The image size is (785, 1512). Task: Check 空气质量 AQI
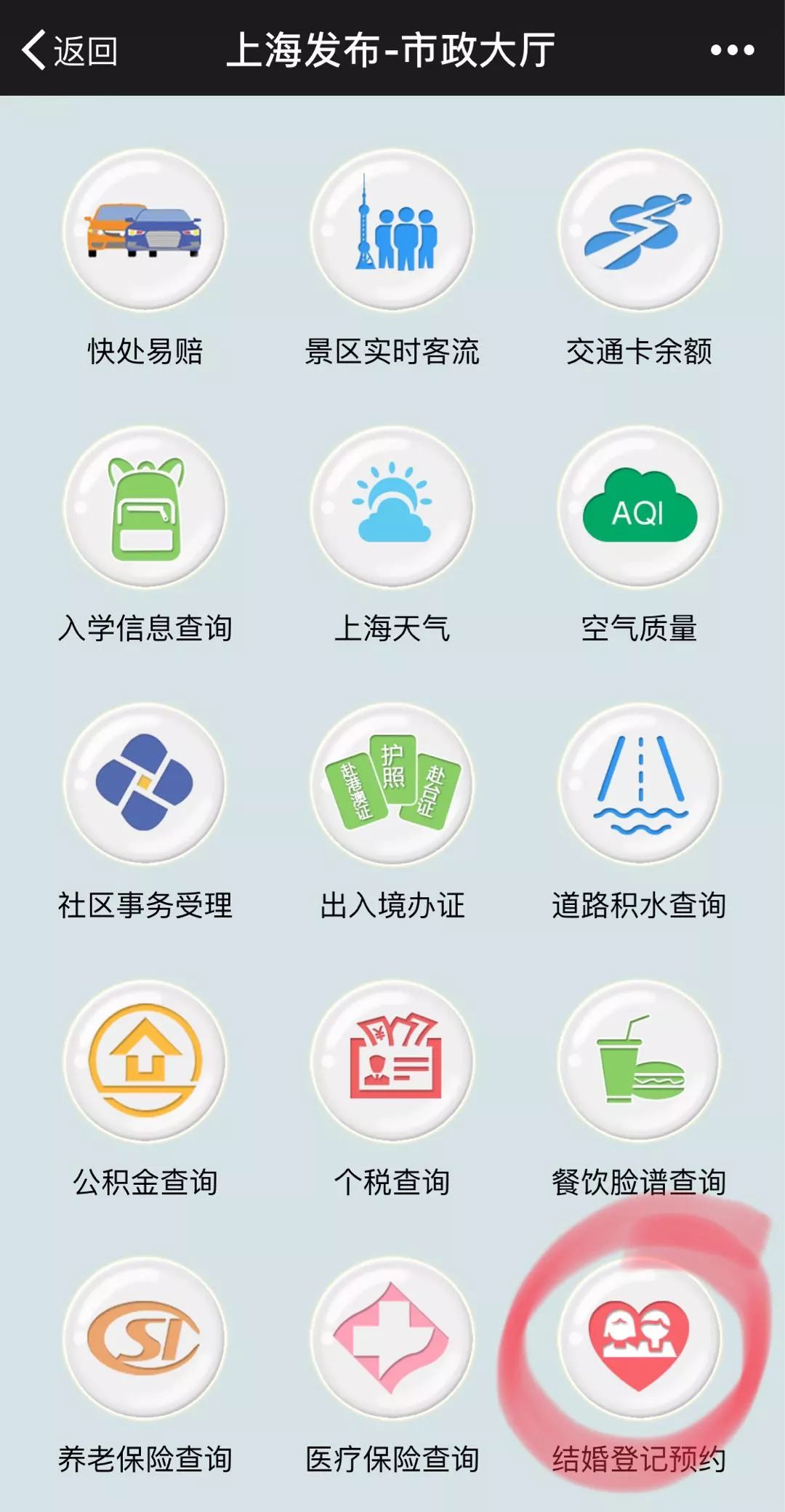point(640,508)
